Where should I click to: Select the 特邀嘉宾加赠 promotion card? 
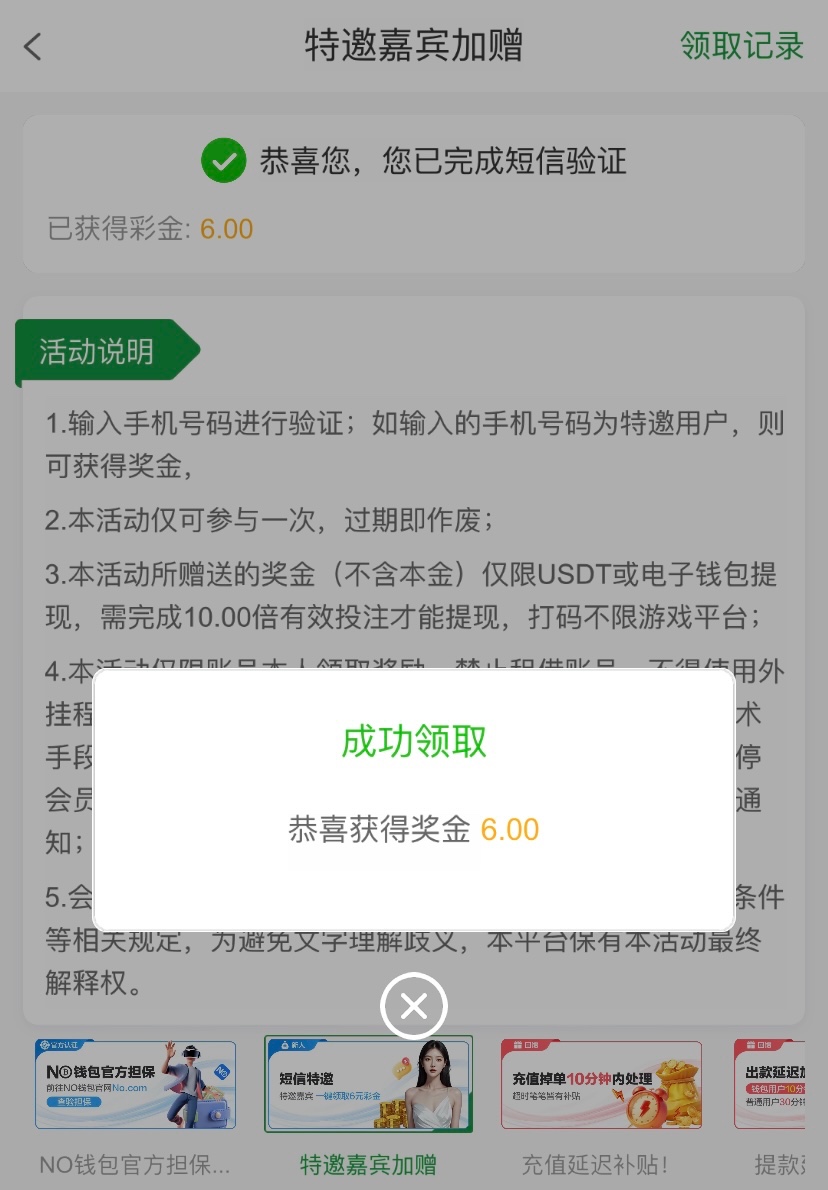pyautogui.click(x=368, y=1086)
